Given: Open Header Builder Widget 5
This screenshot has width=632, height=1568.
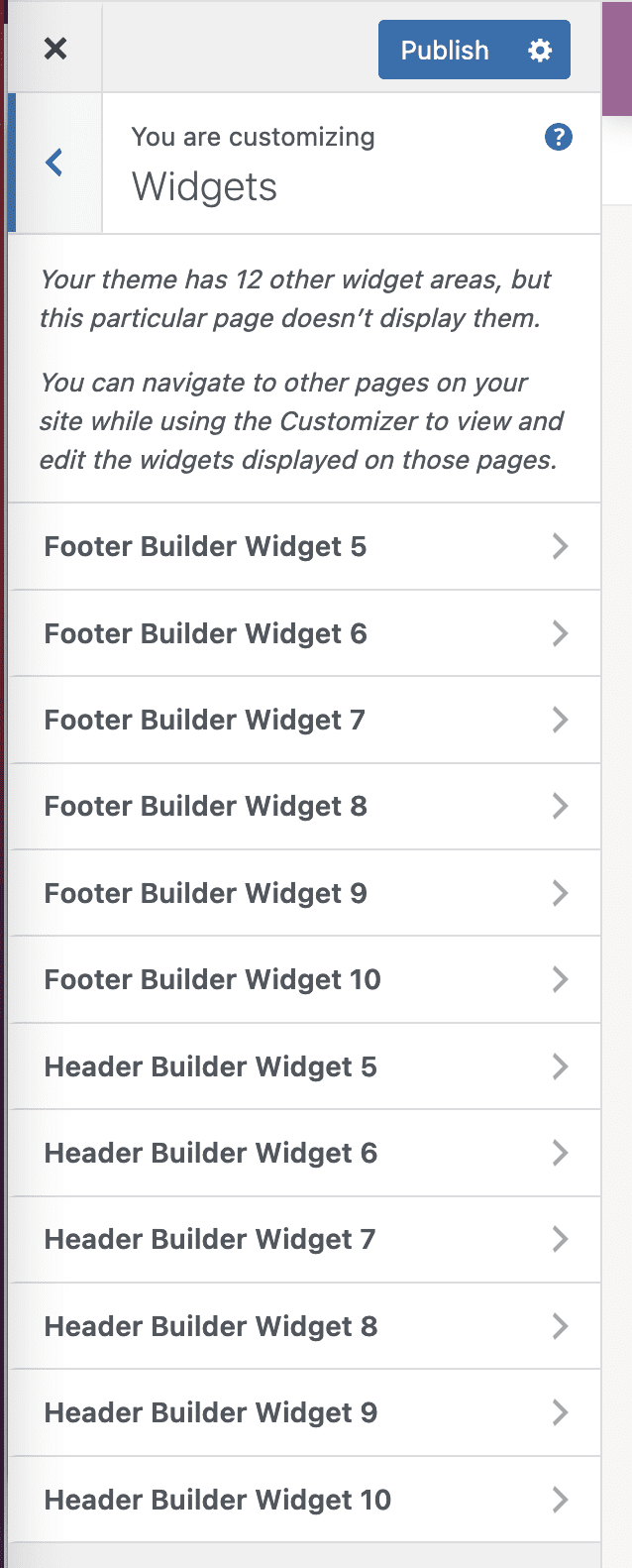Looking at the screenshot, I should coord(304,1066).
